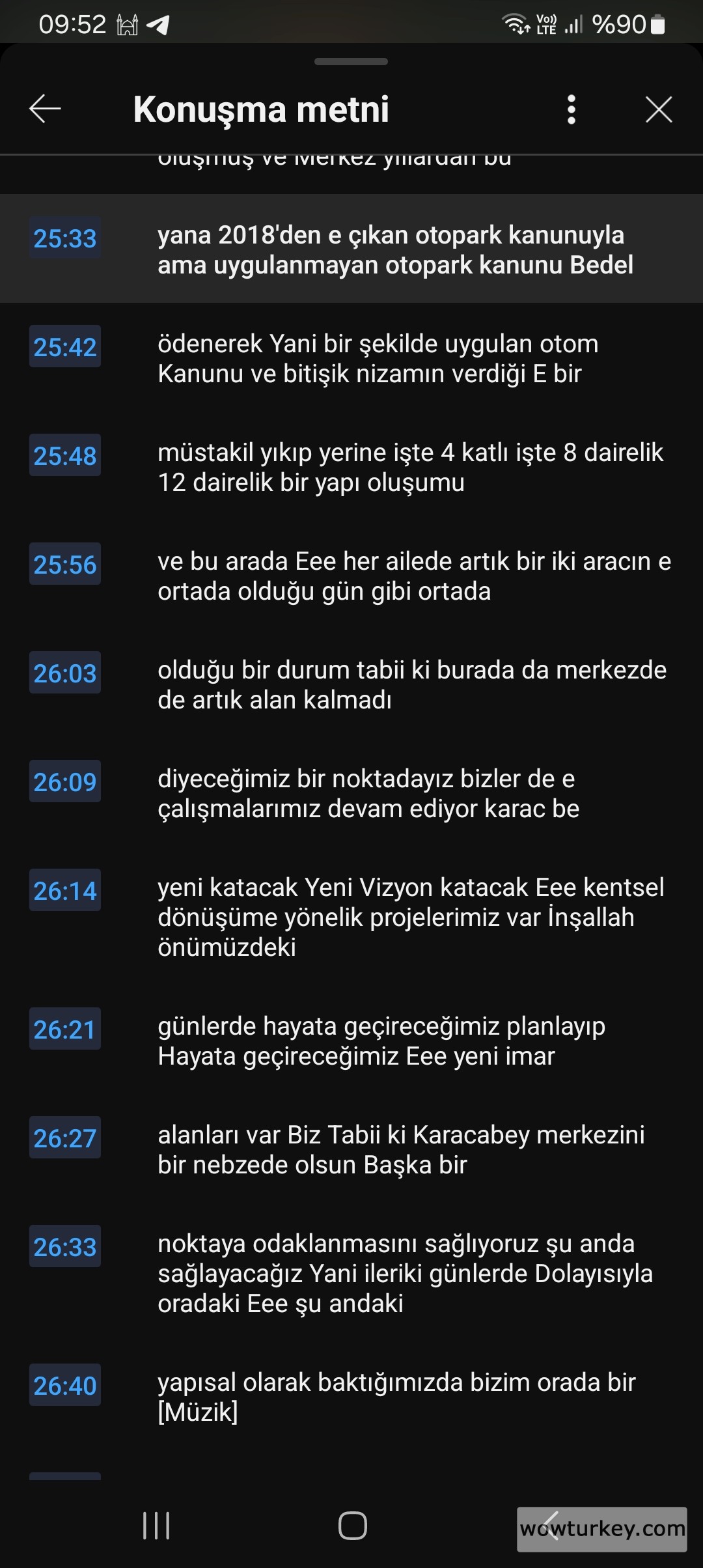Viewport: 703px width, 1568px height.
Task: Select the 26:14 transcript segment
Action: tap(351, 917)
